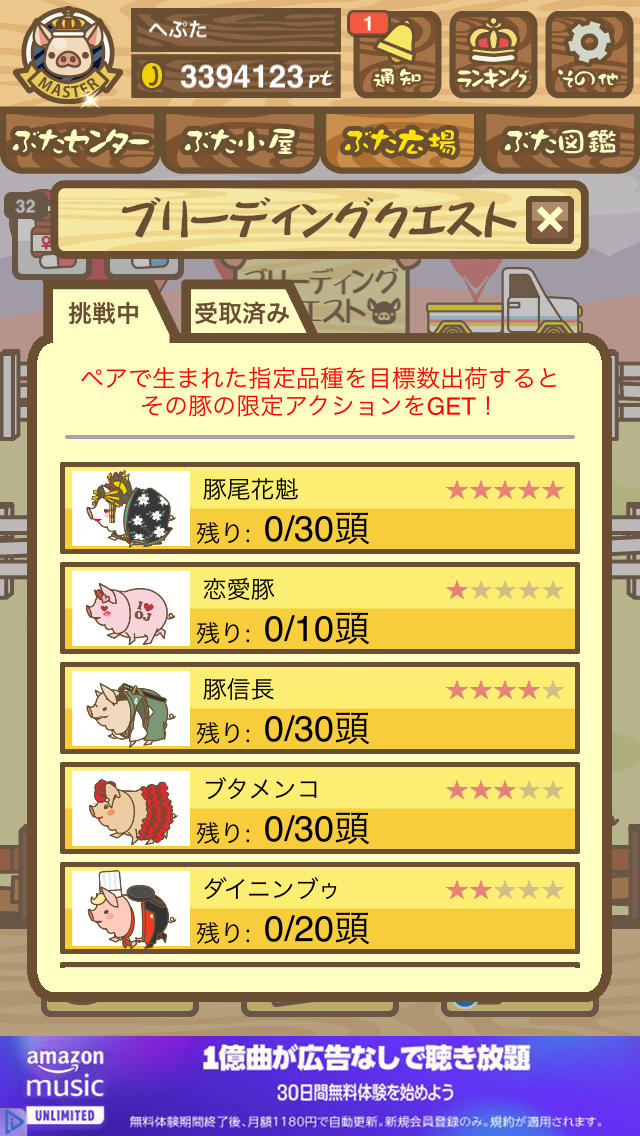Go to ぶた広場
Image resolution: width=640 pixels, height=1136 pixels.
pos(400,142)
